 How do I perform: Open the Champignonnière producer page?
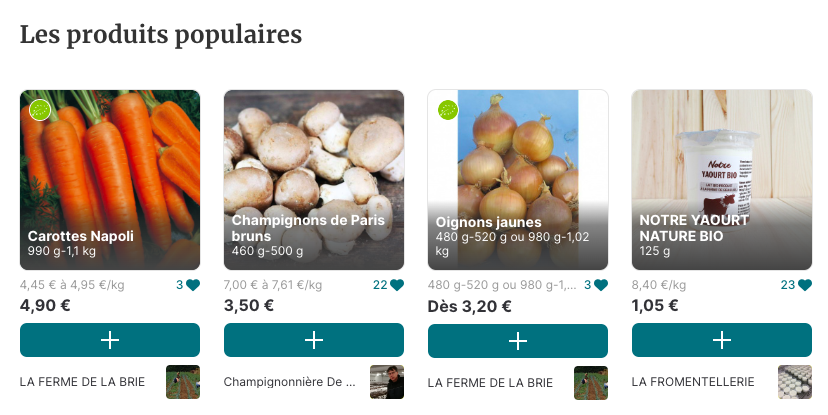(x=290, y=382)
